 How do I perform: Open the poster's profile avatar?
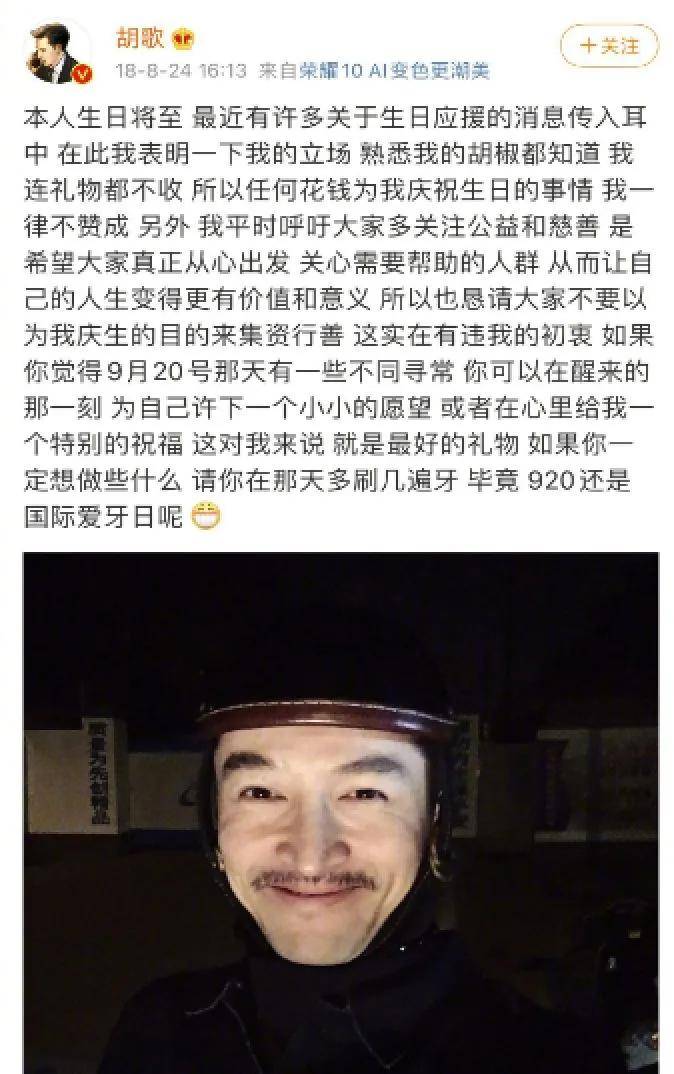[x=56, y=50]
